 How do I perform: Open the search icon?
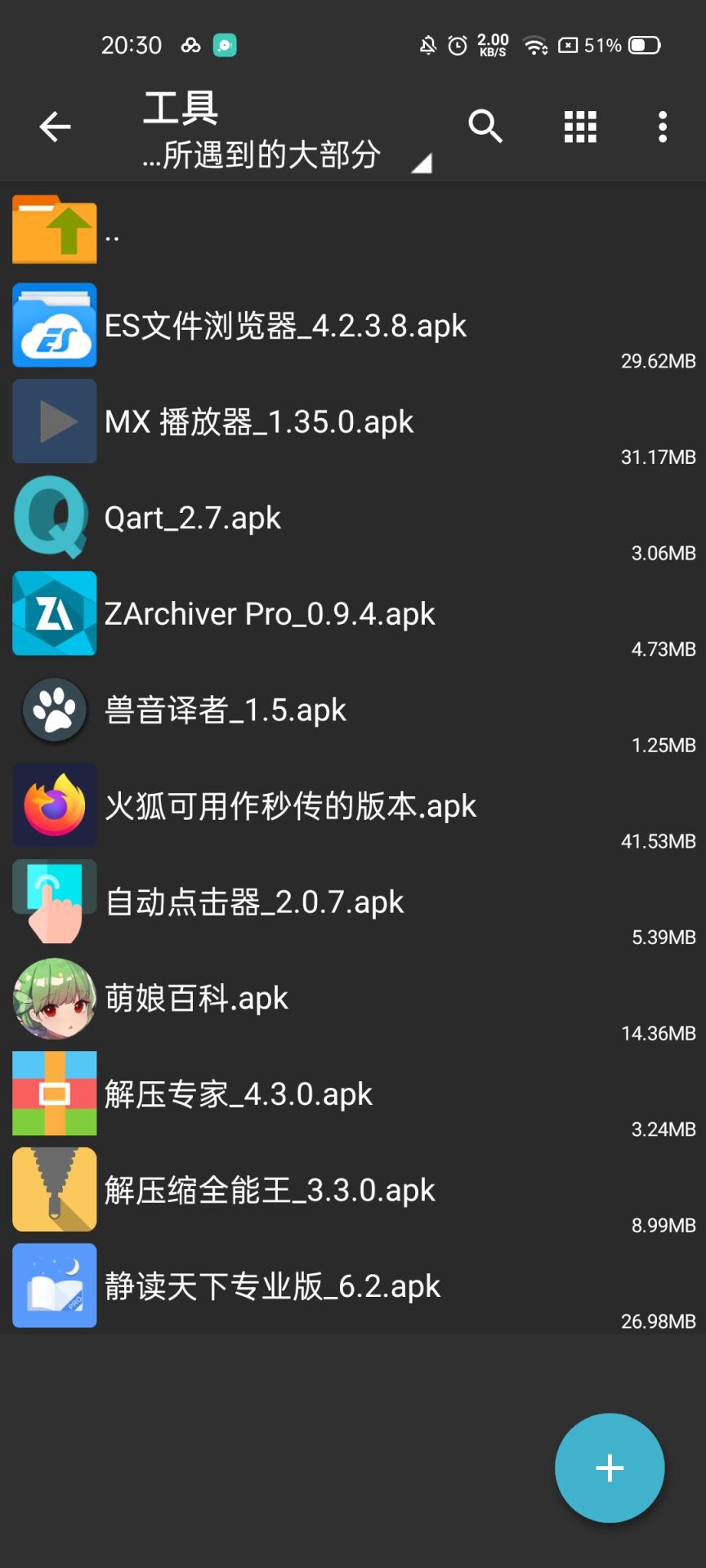click(x=485, y=127)
